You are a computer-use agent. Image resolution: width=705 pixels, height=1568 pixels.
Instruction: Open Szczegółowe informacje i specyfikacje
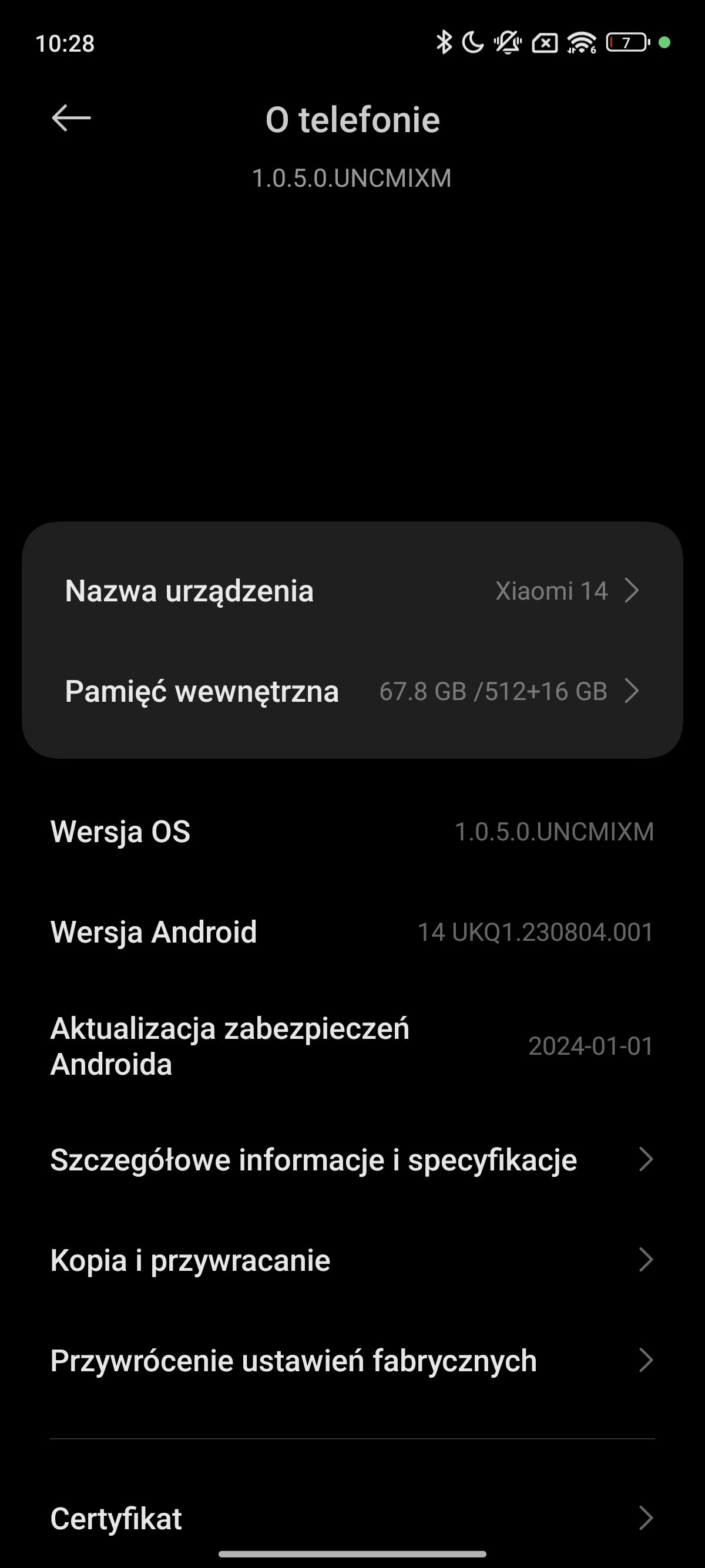(352, 1160)
